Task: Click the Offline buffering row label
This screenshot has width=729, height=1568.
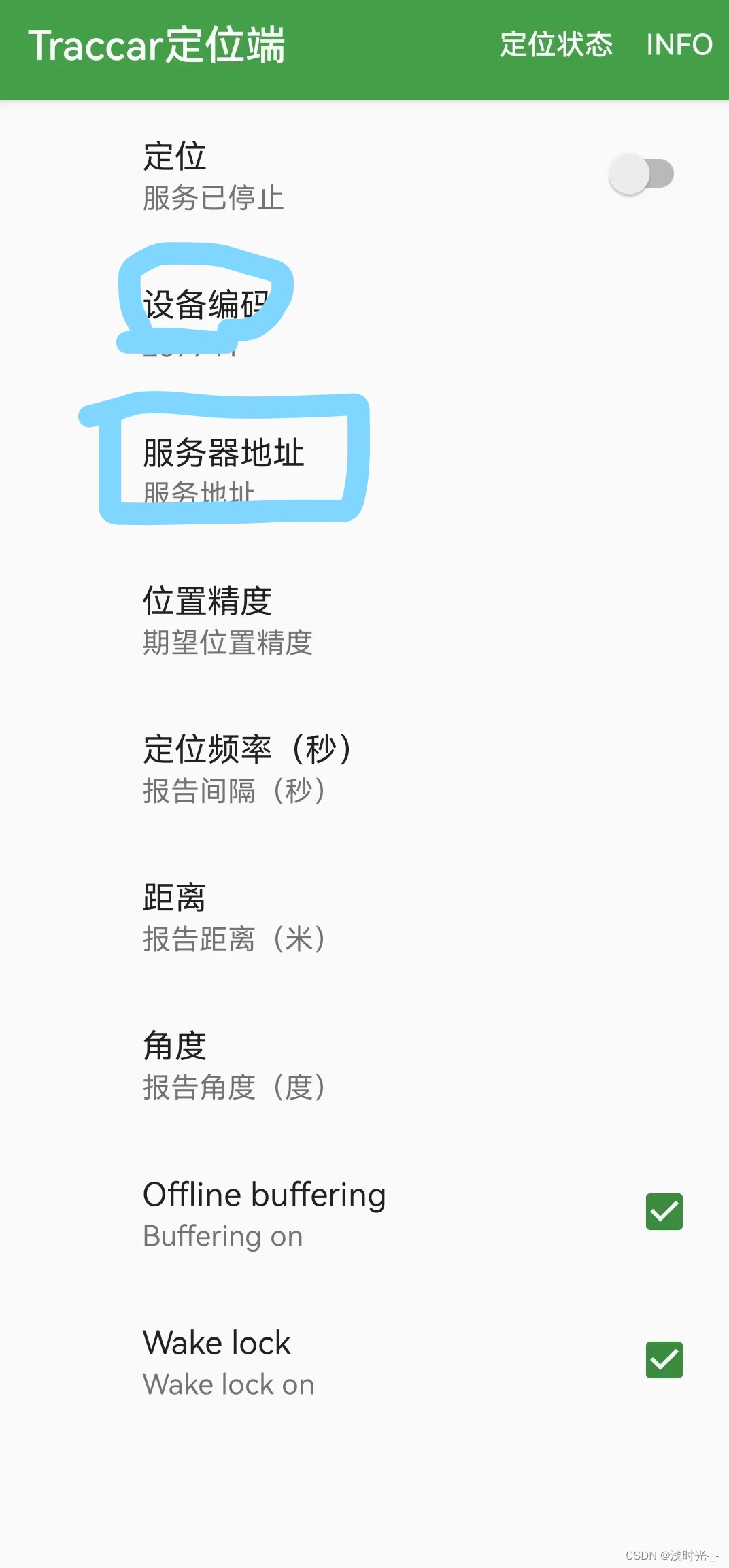Action: coord(264,1195)
